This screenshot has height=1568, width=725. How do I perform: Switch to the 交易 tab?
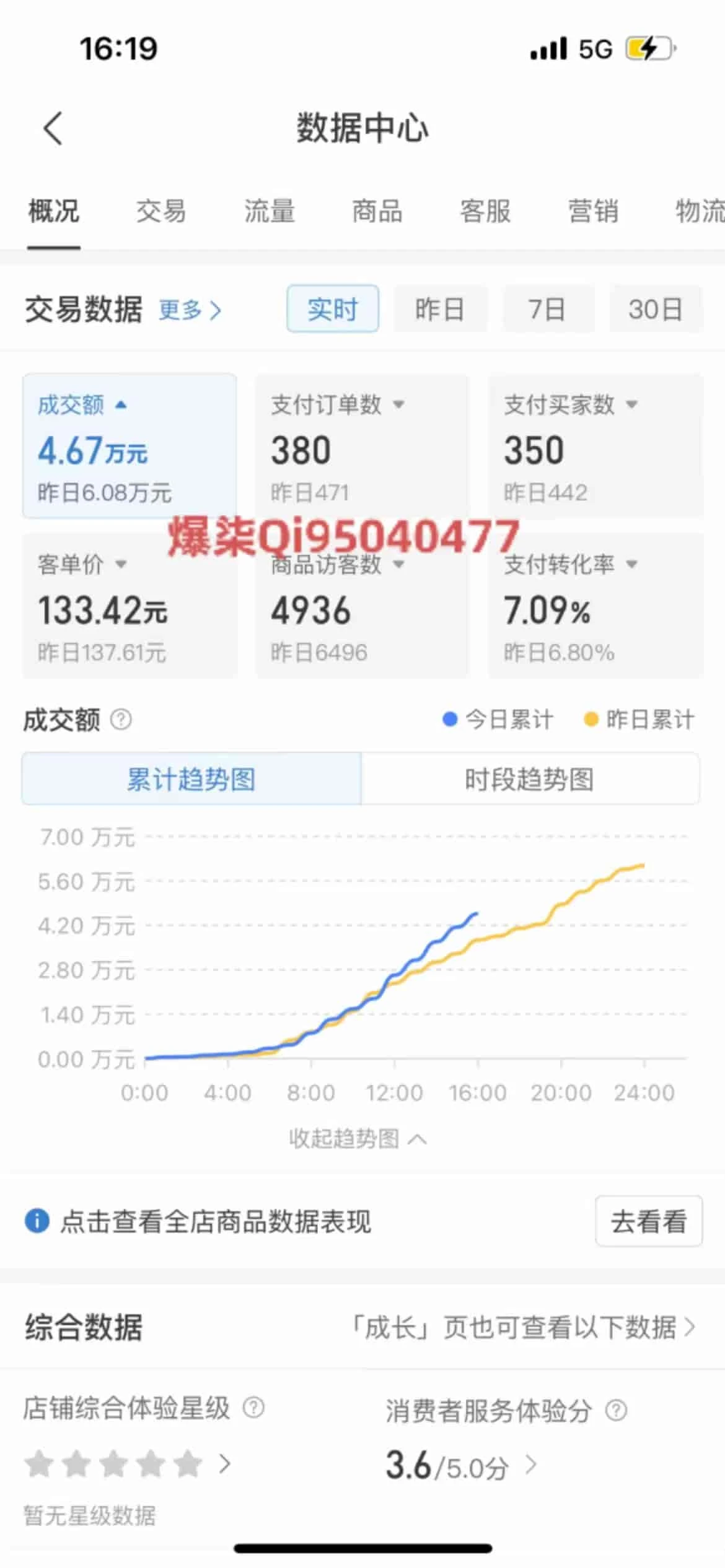[x=161, y=211]
